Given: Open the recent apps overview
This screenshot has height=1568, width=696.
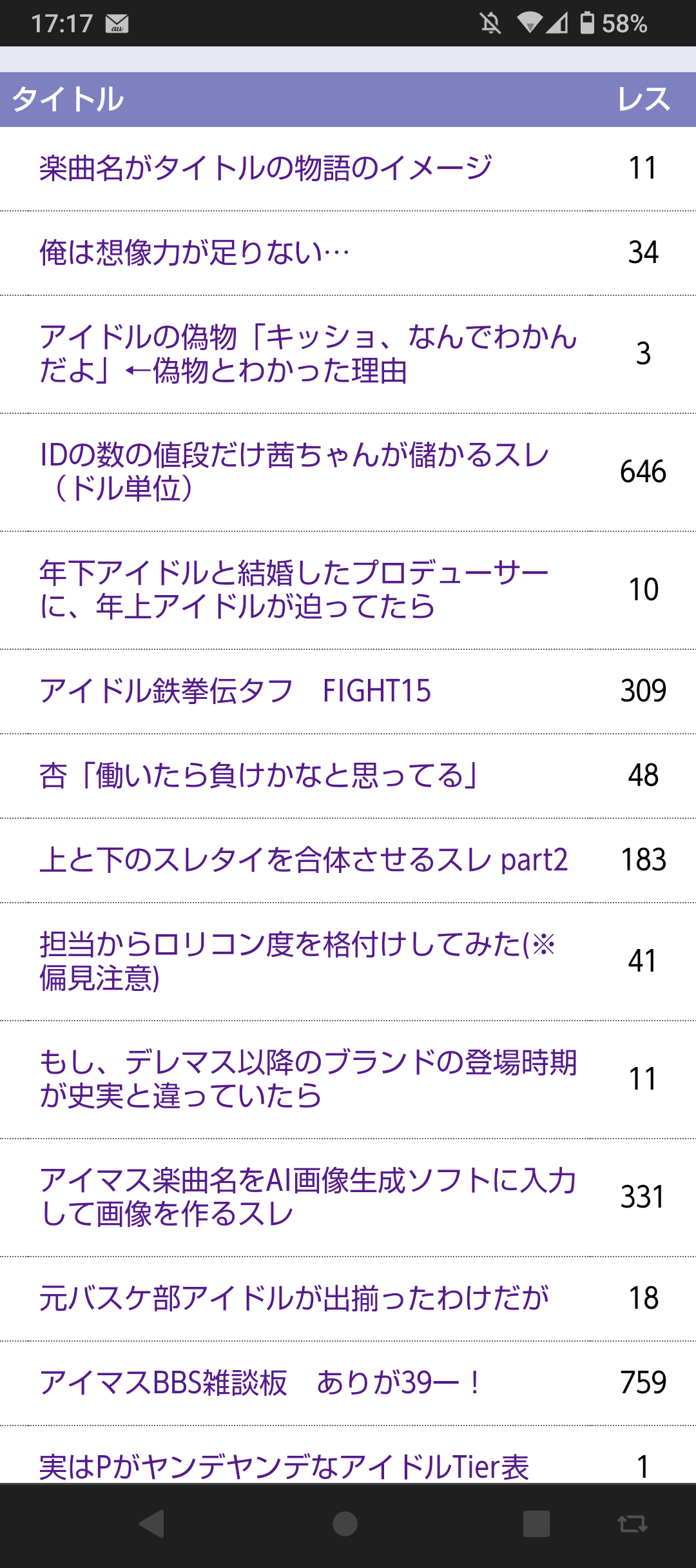Looking at the screenshot, I should tap(536, 1524).
